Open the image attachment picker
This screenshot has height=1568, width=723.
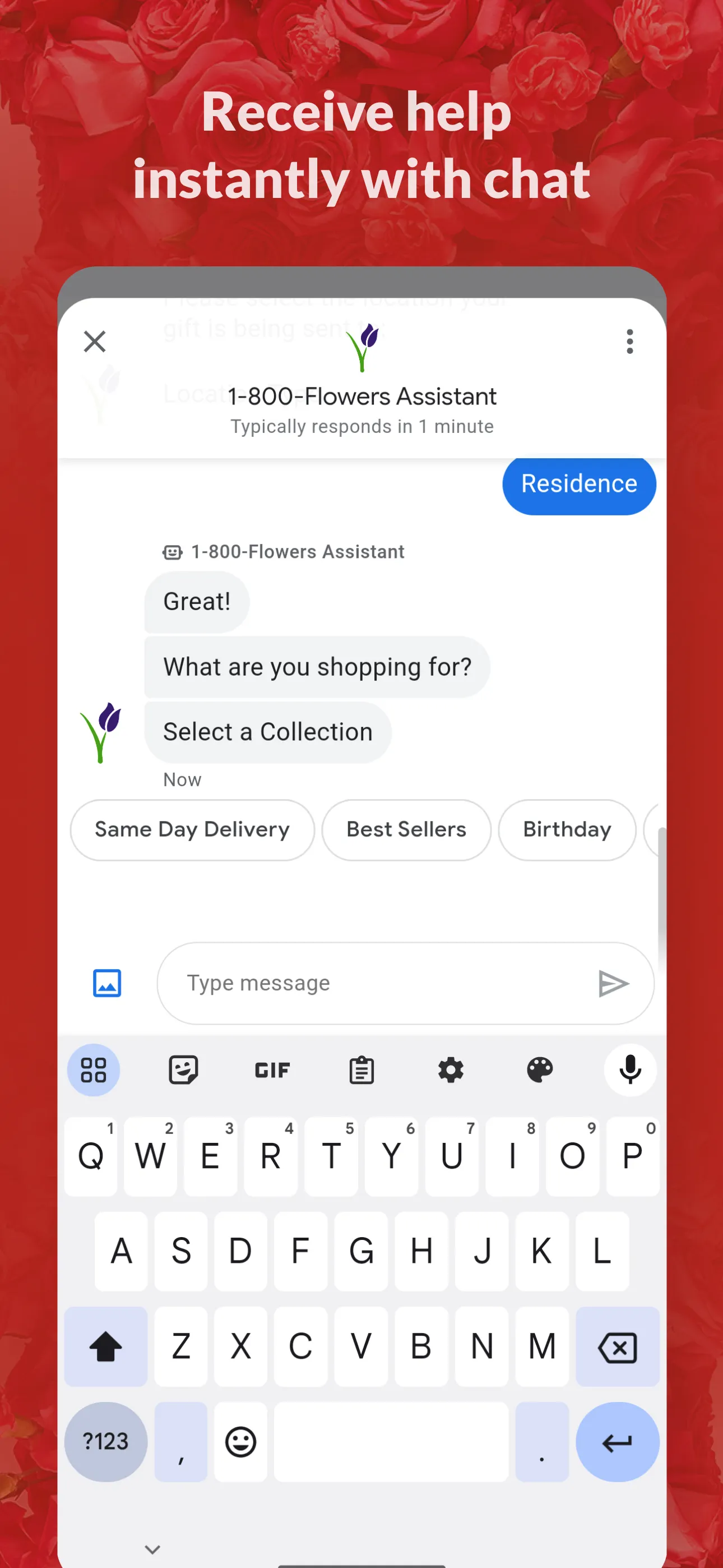[106, 983]
